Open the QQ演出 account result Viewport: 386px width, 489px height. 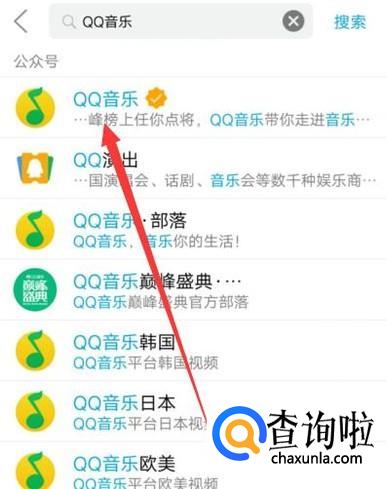point(193,168)
